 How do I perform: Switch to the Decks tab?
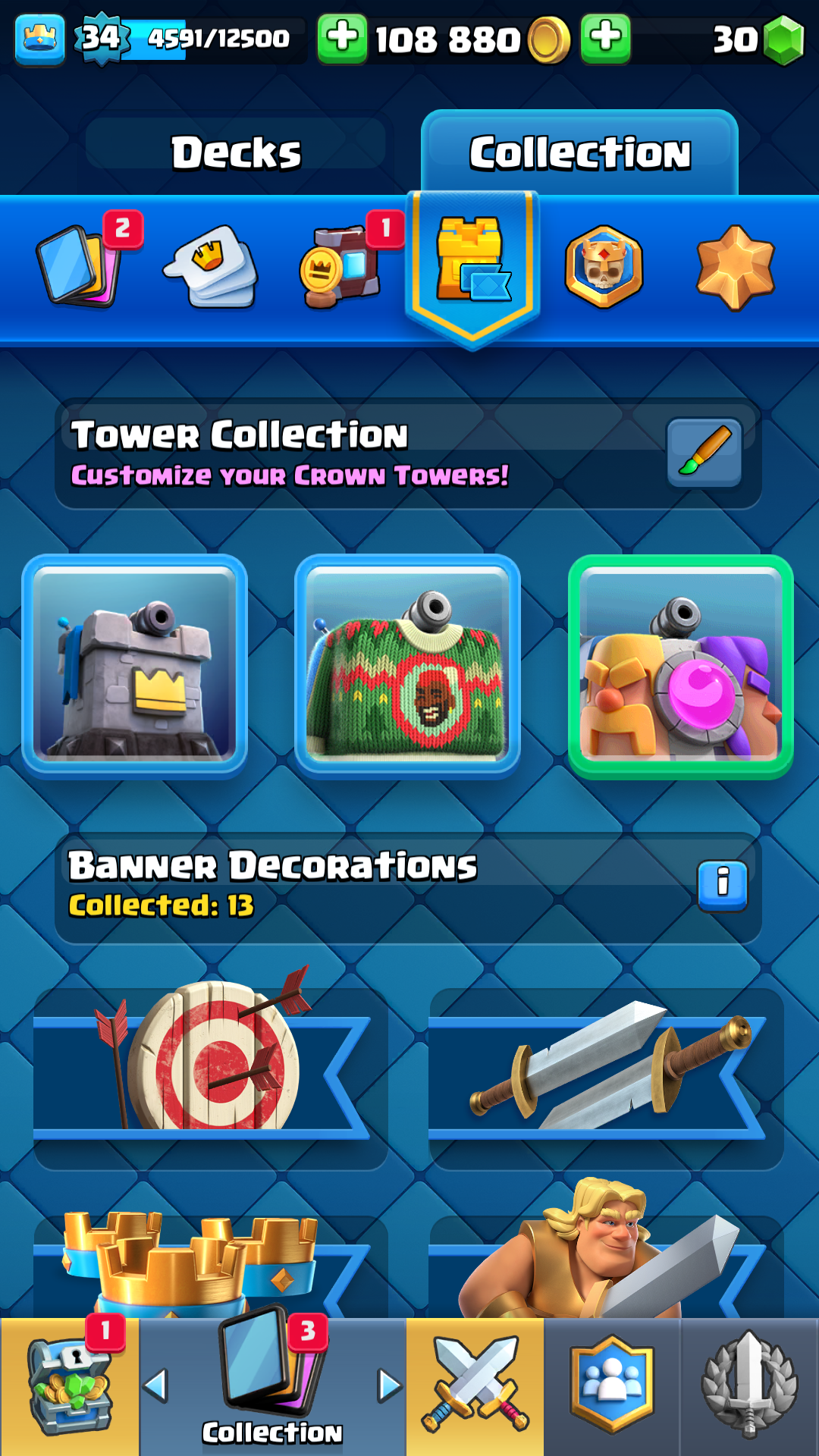click(237, 152)
